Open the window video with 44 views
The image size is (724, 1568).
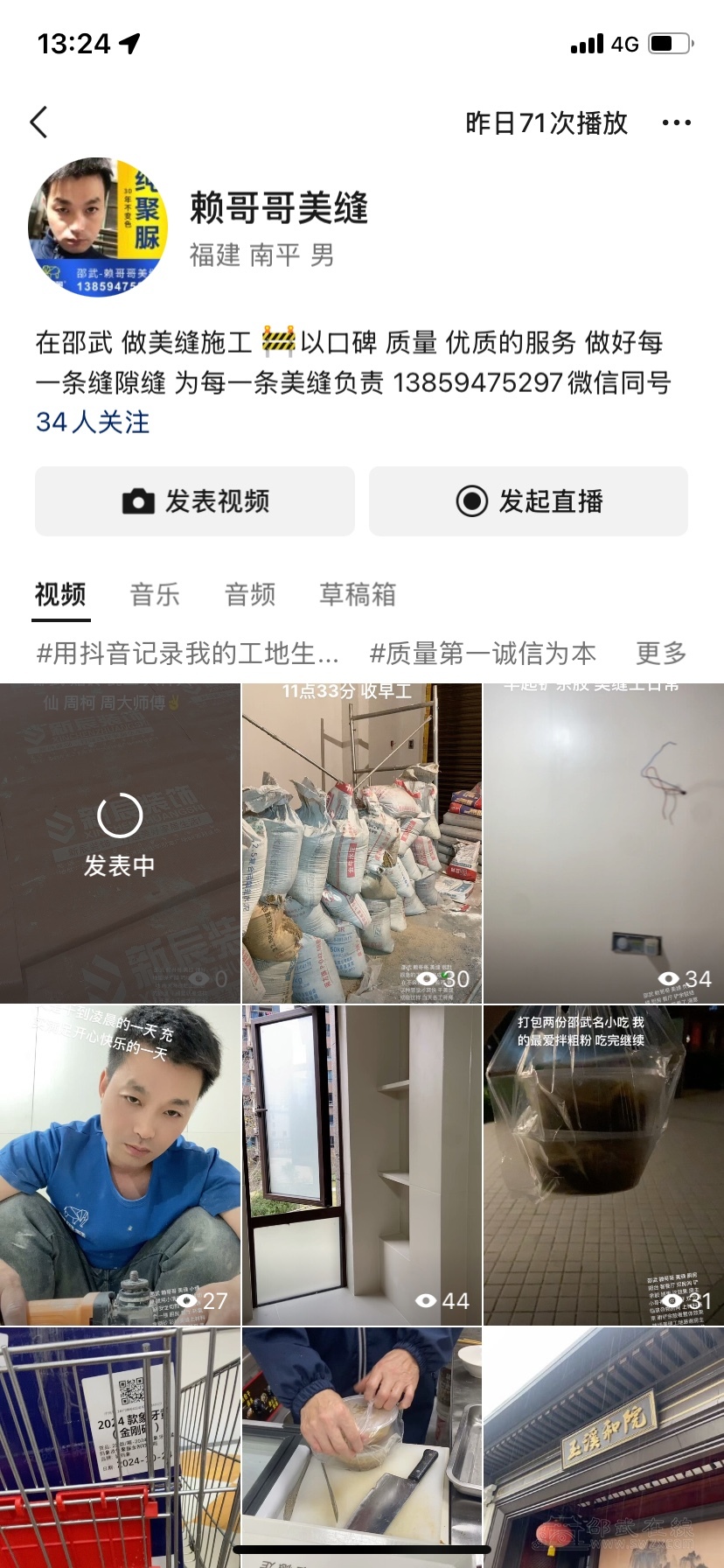[x=361, y=1165]
